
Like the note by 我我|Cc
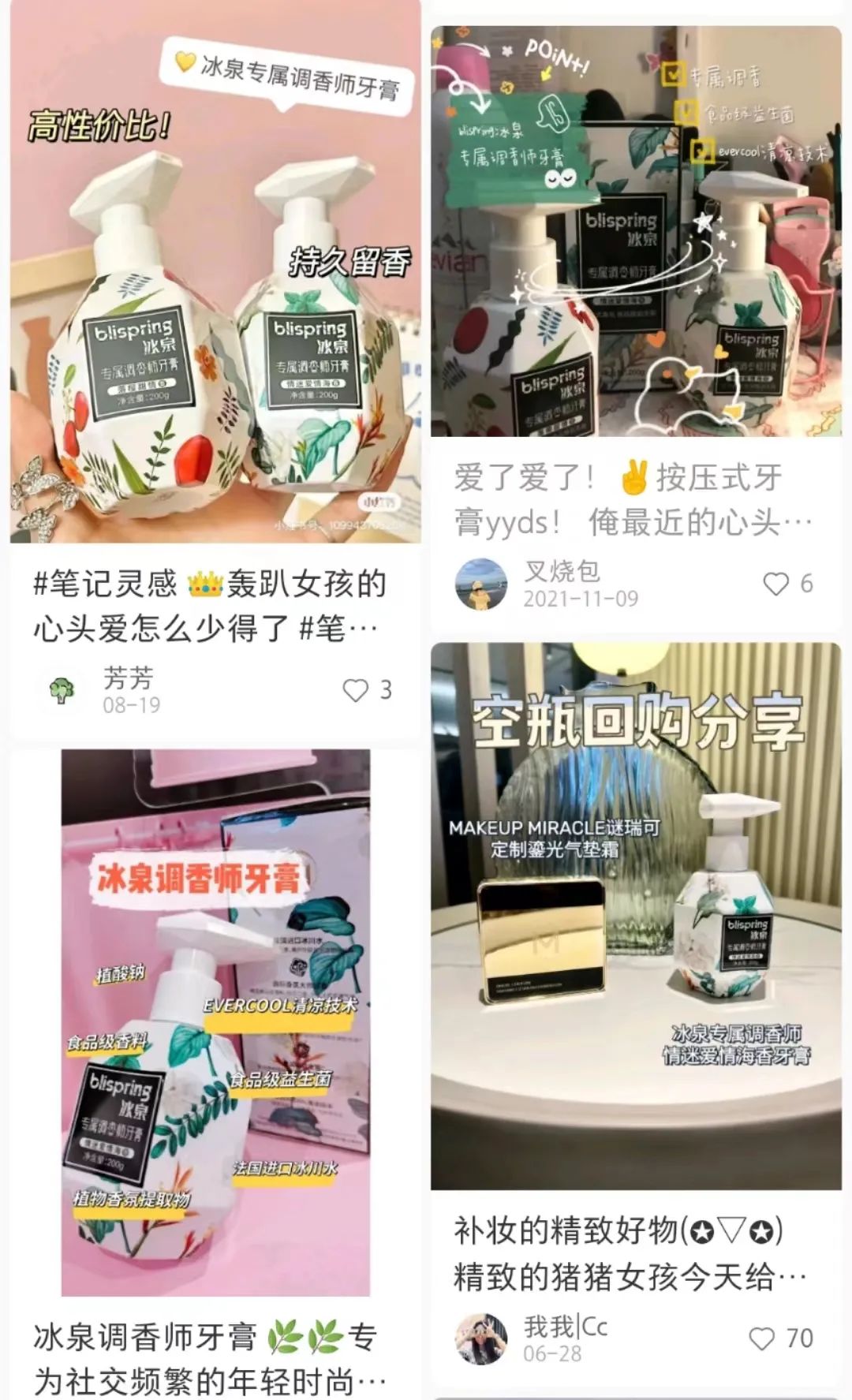(x=762, y=1338)
